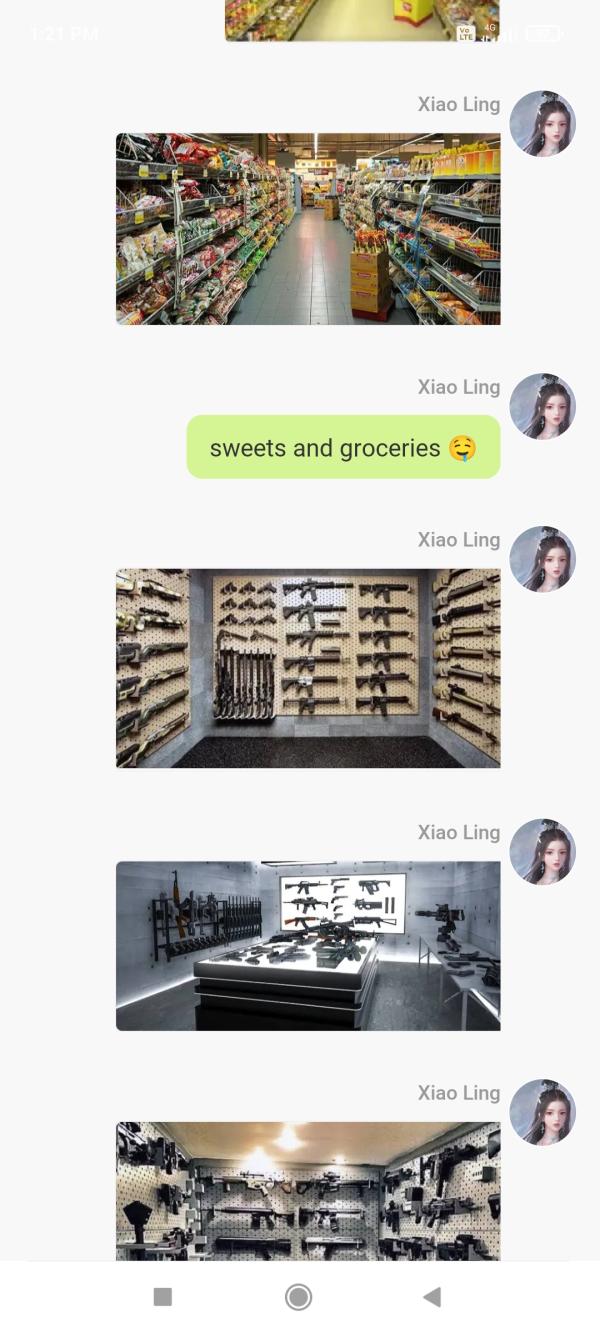Return to the home screen
Image resolution: width=600 pixels, height=1333 pixels.
(298, 1297)
